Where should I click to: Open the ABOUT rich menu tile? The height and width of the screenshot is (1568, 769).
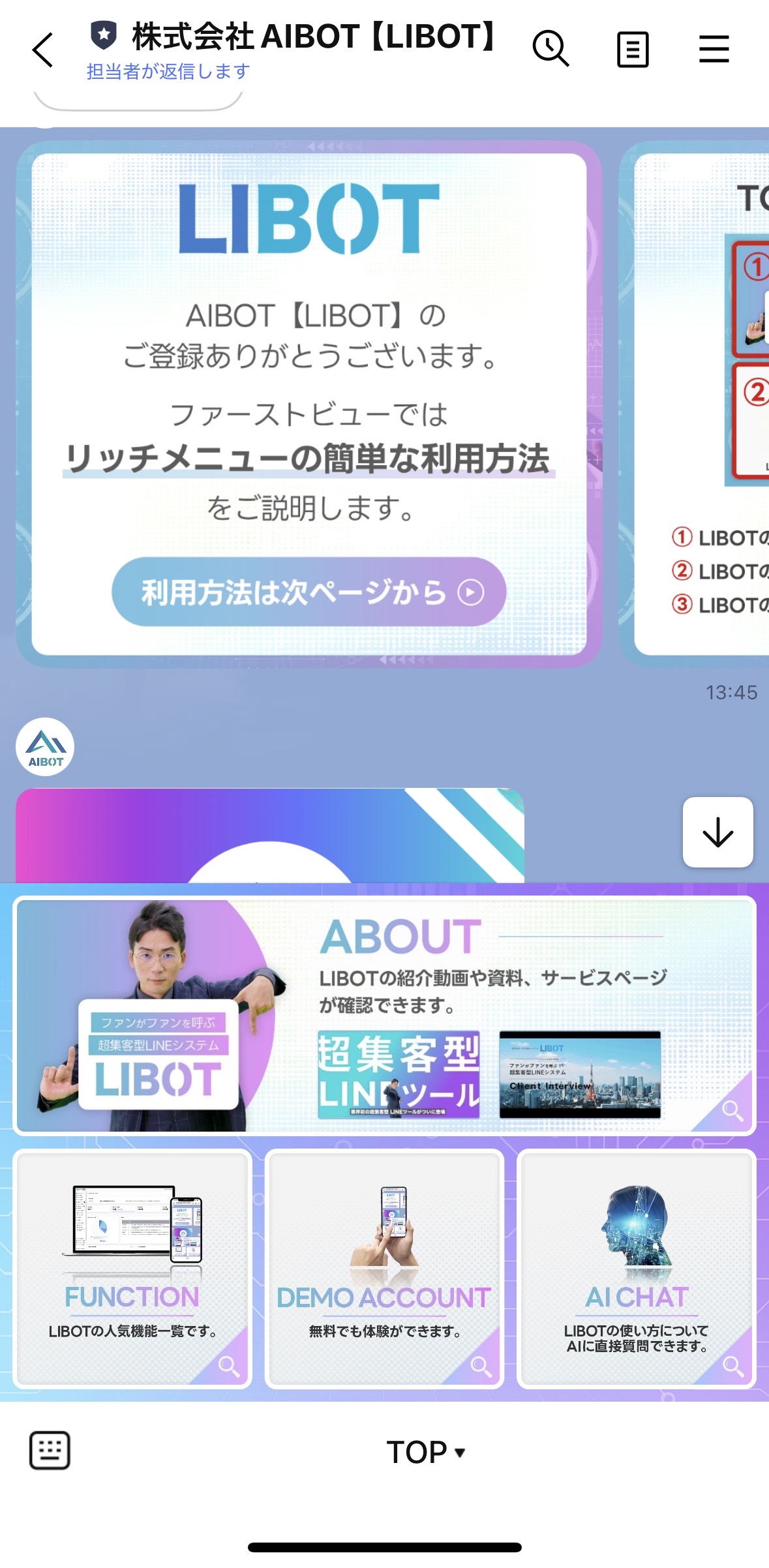tap(385, 1015)
